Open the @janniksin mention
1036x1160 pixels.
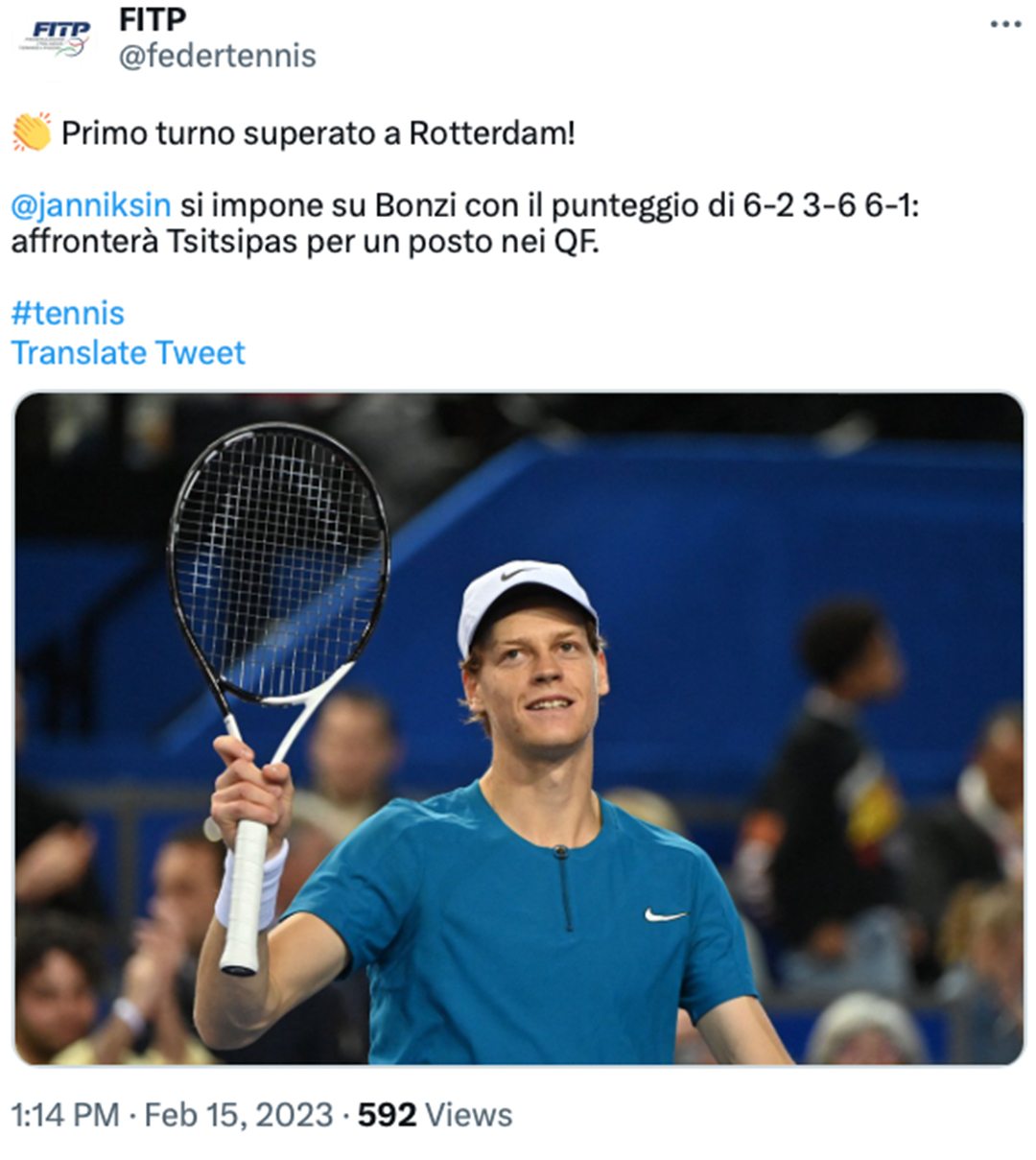coord(91,204)
